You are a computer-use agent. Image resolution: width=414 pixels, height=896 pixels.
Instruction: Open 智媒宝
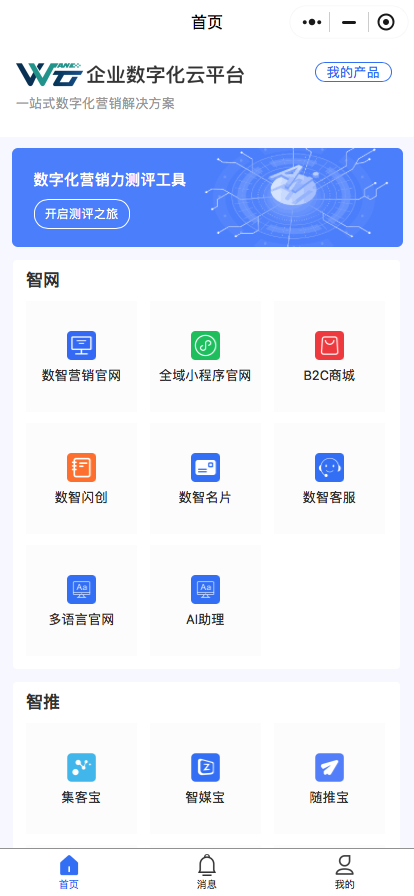pos(205,779)
